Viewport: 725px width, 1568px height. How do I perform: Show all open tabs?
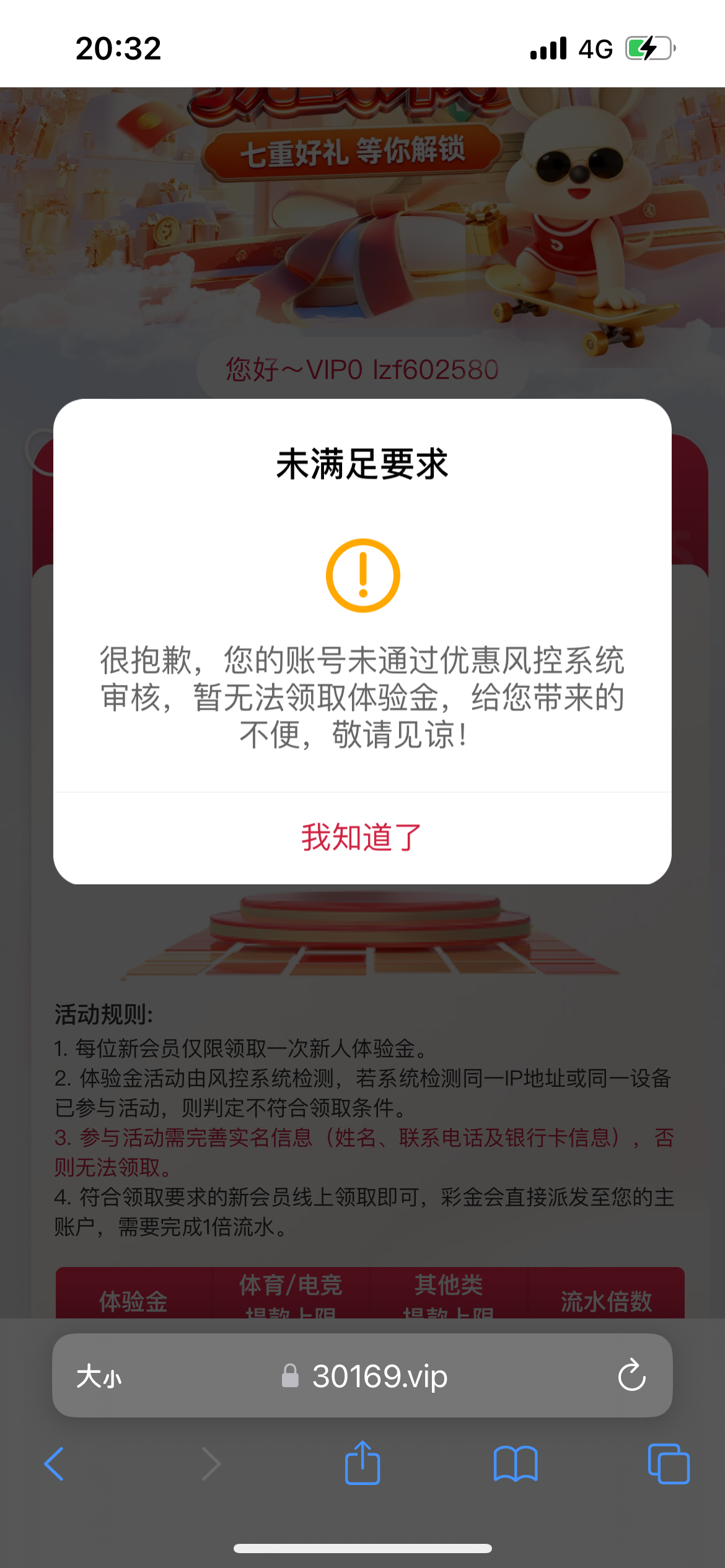[668, 1464]
